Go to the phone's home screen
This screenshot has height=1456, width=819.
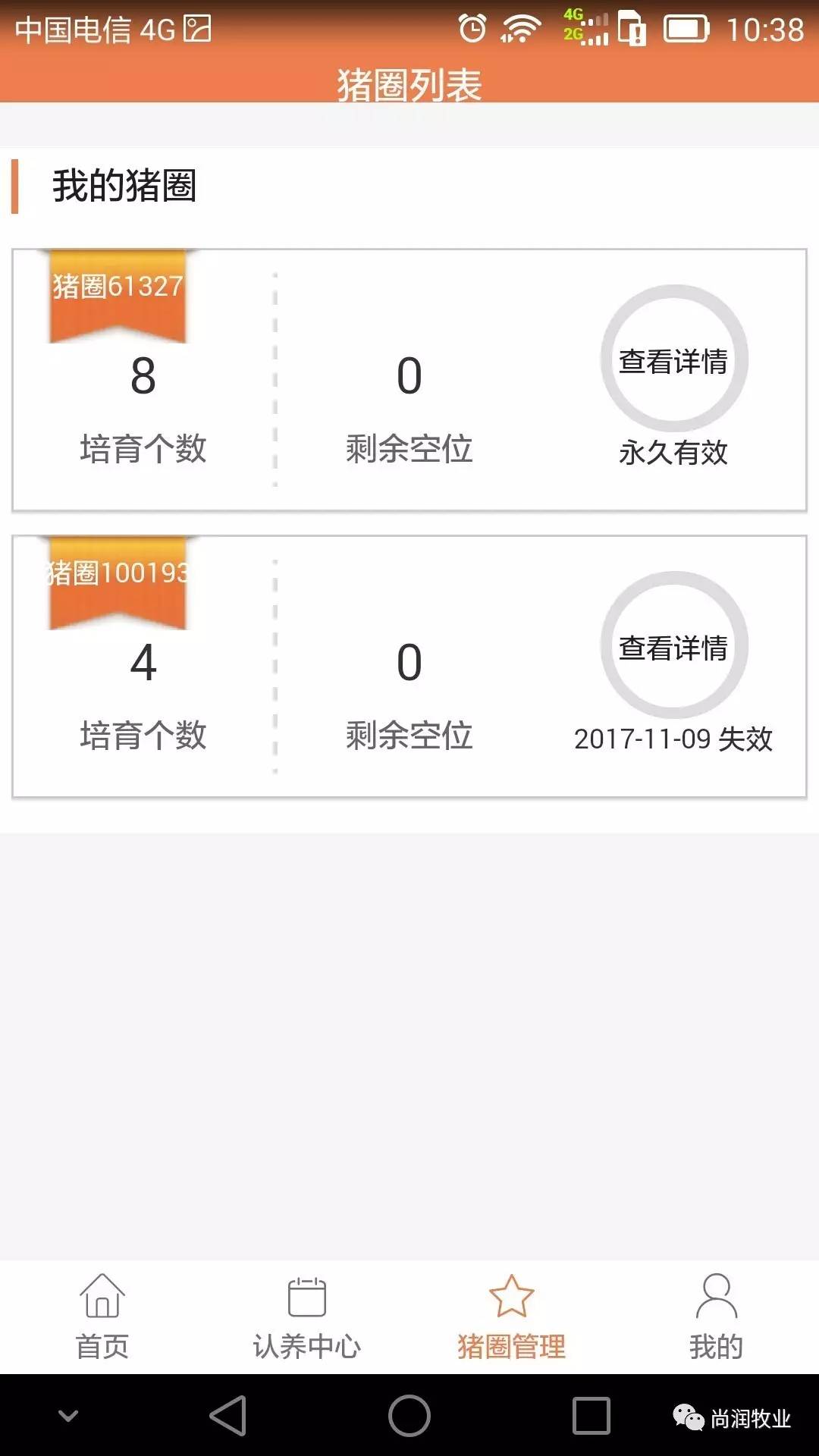tap(409, 1416)
